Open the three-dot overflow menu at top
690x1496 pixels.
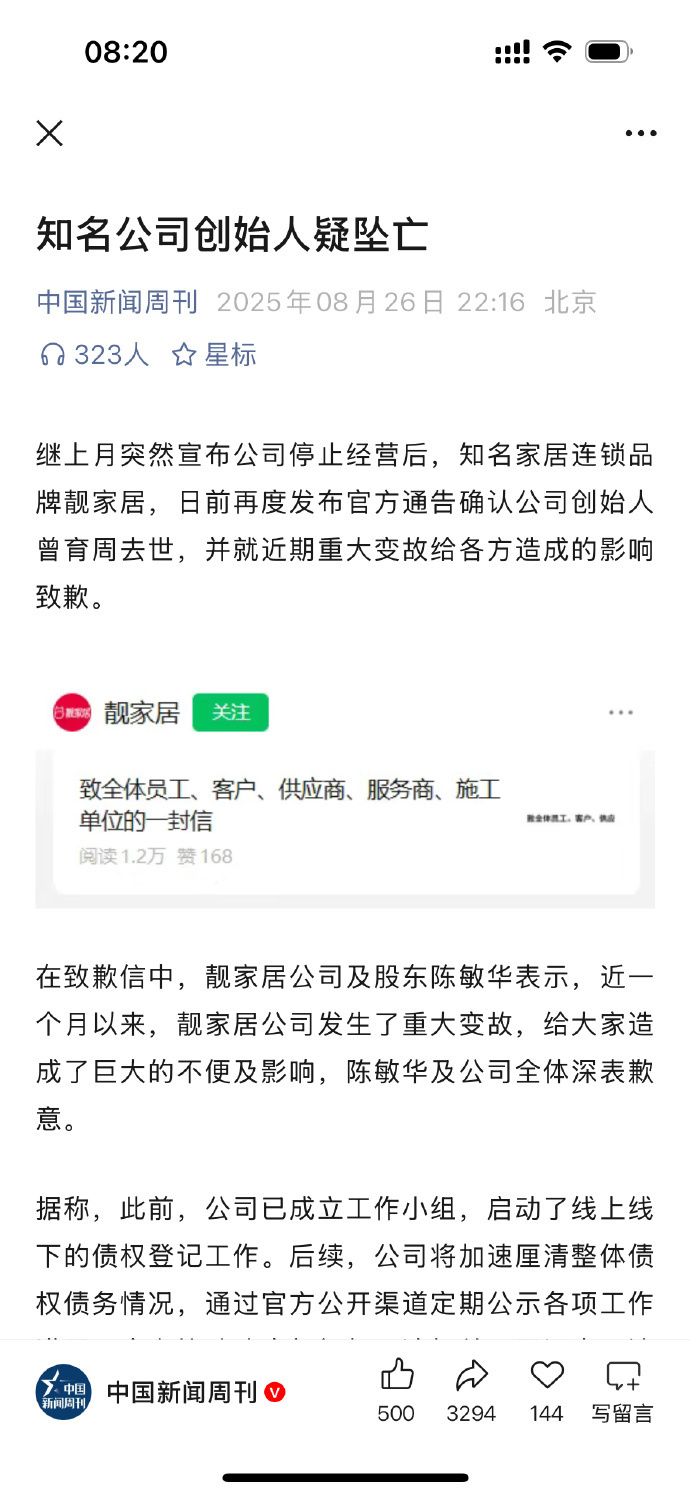(x=640, y=133)
